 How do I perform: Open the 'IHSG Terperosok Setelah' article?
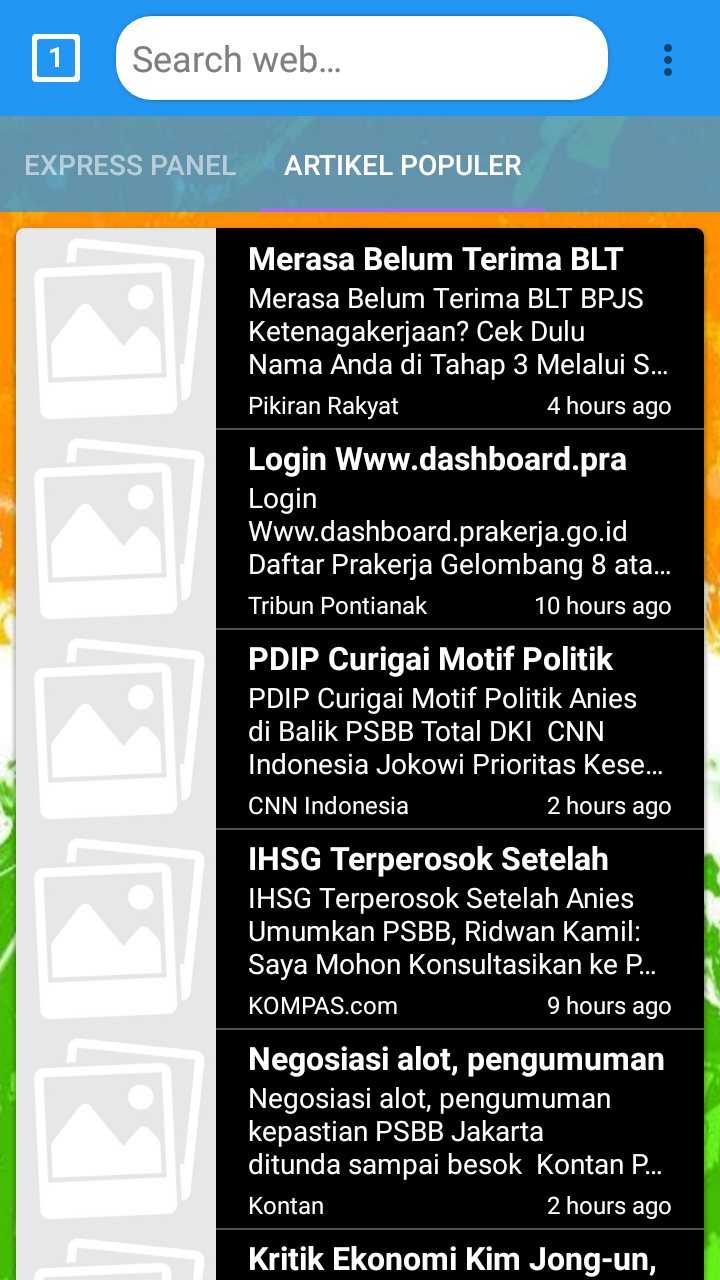point(427,858)
